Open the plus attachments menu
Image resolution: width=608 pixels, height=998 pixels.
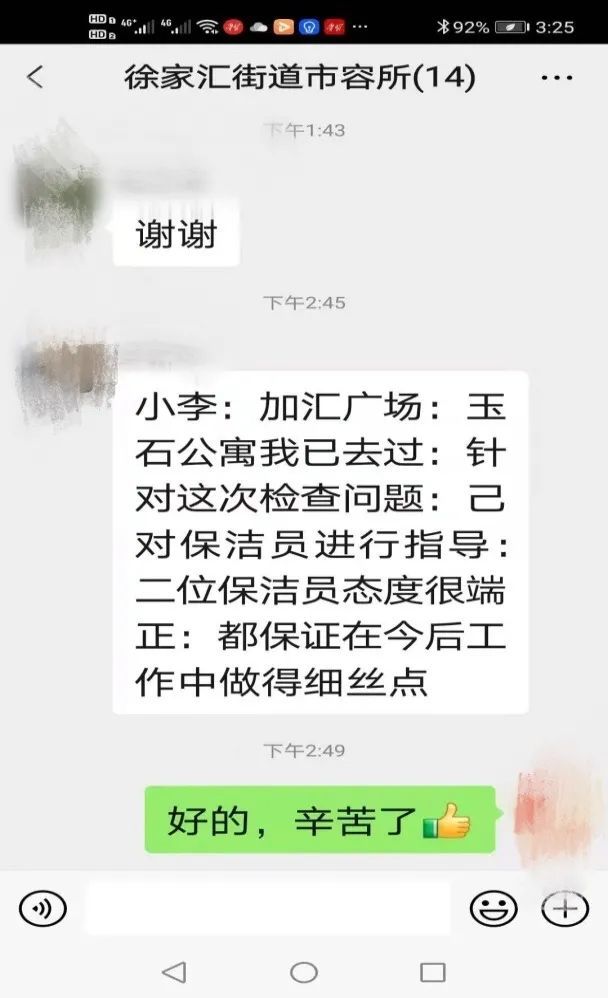click(565, 908)
